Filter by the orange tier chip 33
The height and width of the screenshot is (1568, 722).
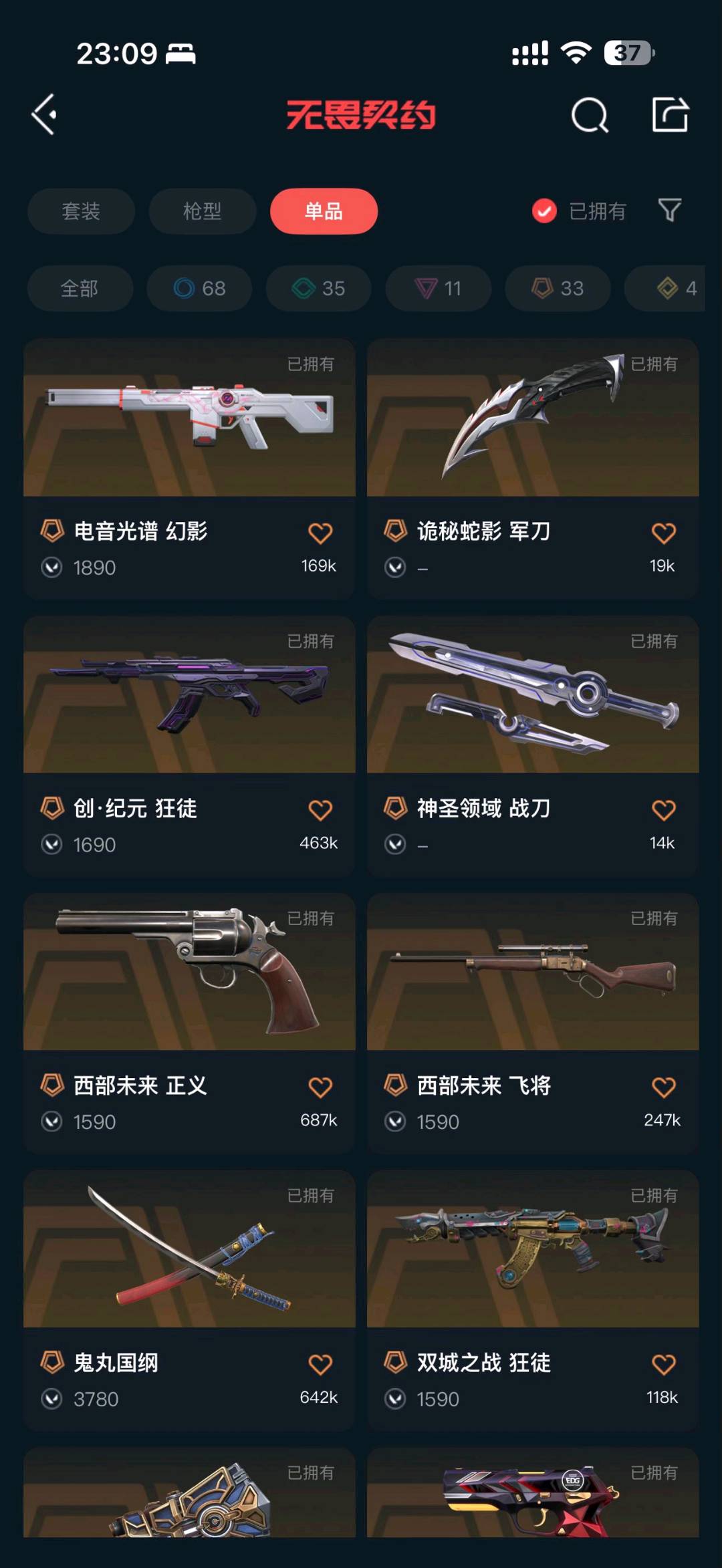point(558,289)
